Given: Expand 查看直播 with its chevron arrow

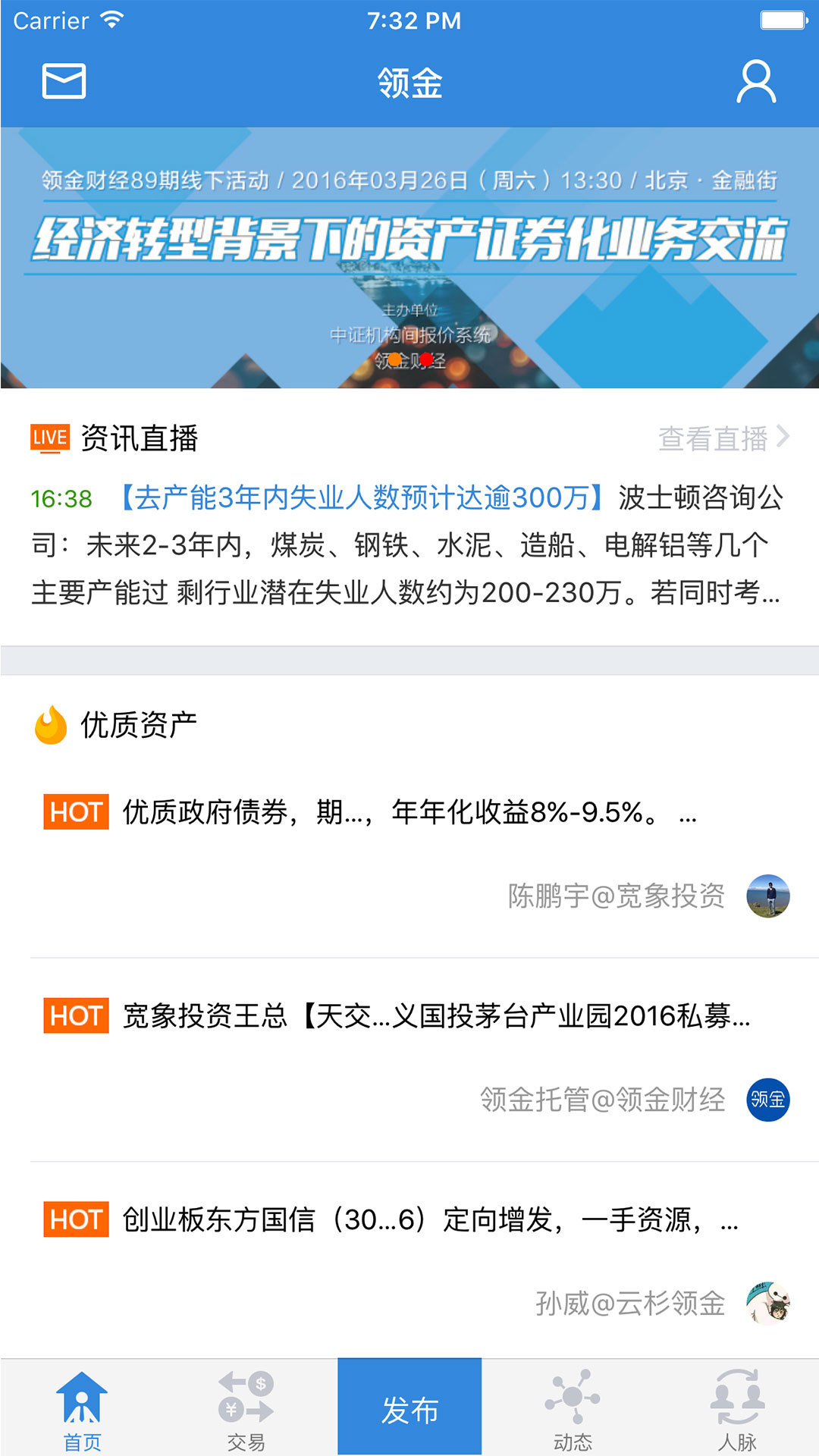Looking at the screenshot, I should [720, 436].
